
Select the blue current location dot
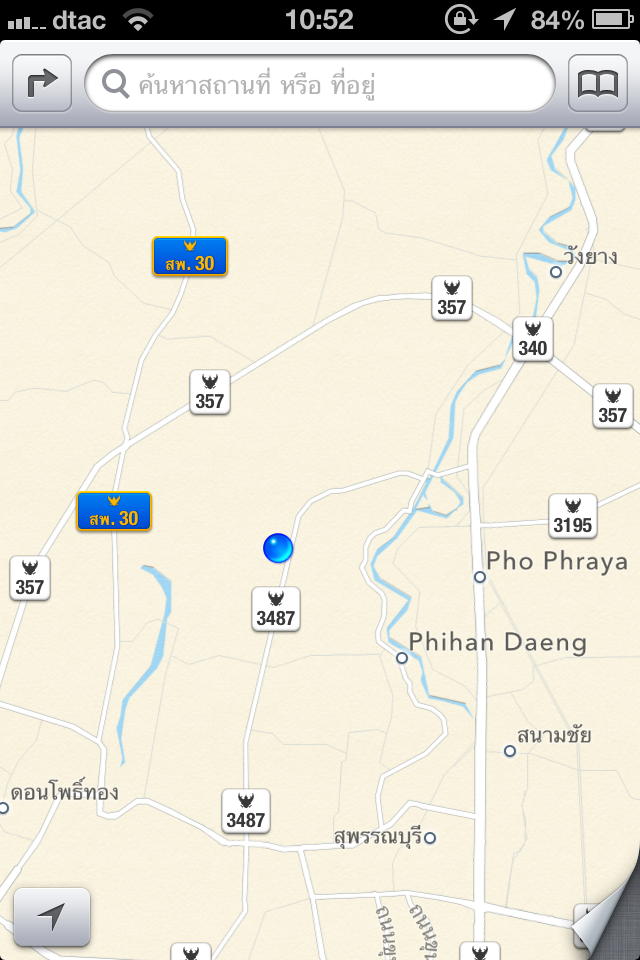[278, 548]
